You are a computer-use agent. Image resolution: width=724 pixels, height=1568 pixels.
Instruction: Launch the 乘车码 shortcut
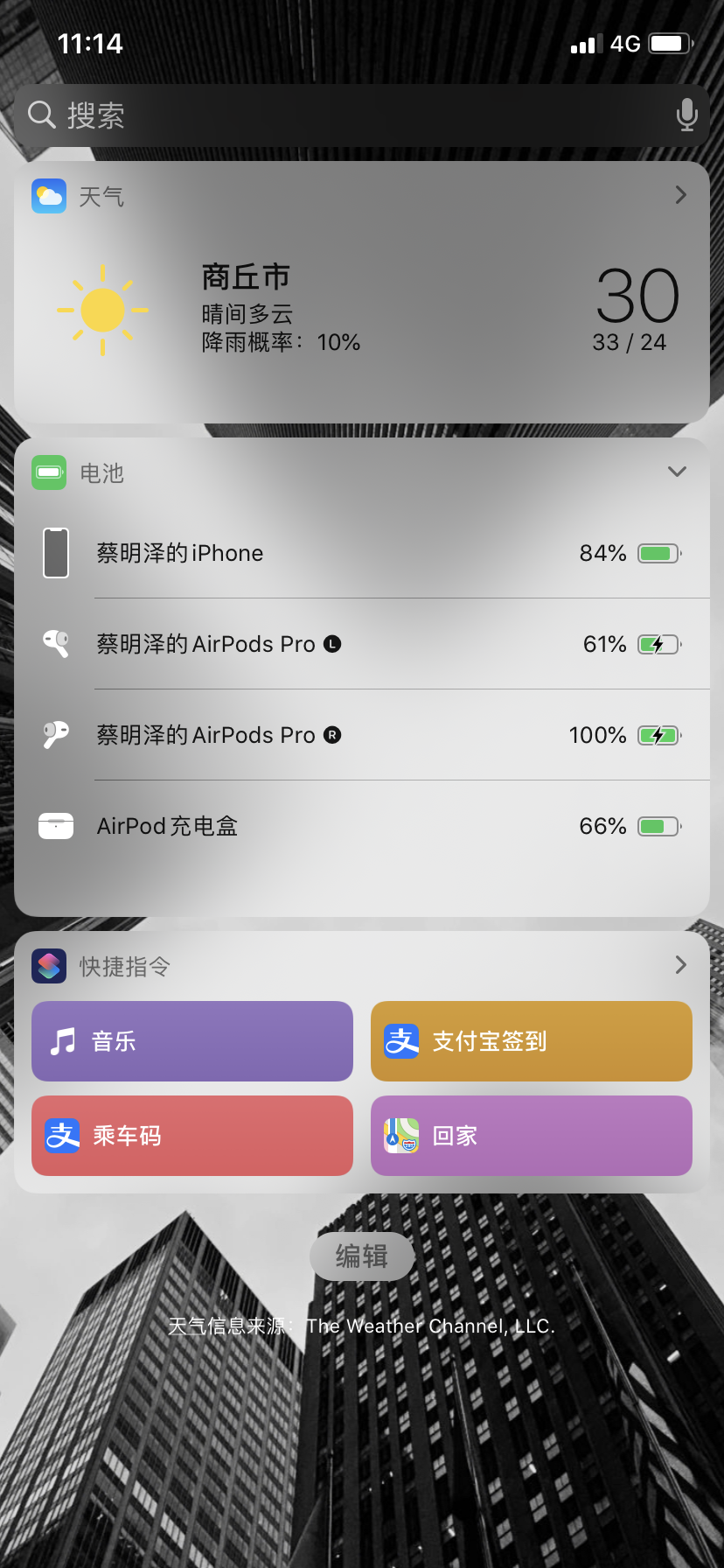[192, 1136]
